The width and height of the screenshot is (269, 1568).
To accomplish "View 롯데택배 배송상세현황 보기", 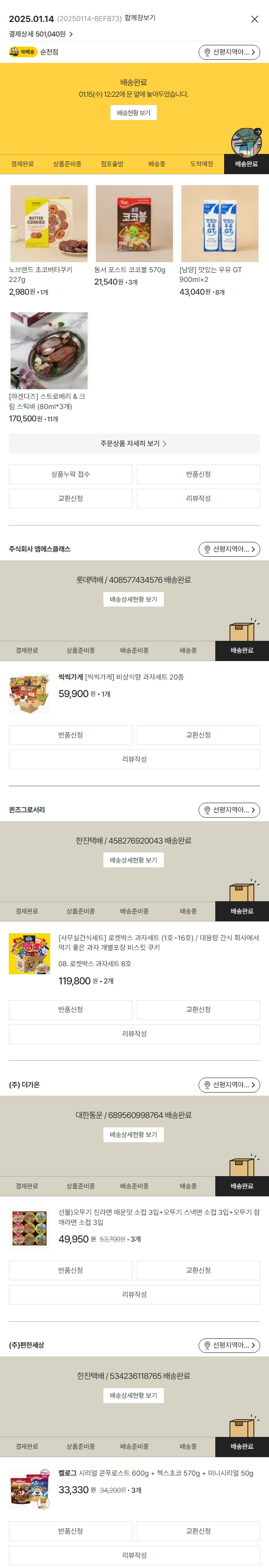I will 133,599.
